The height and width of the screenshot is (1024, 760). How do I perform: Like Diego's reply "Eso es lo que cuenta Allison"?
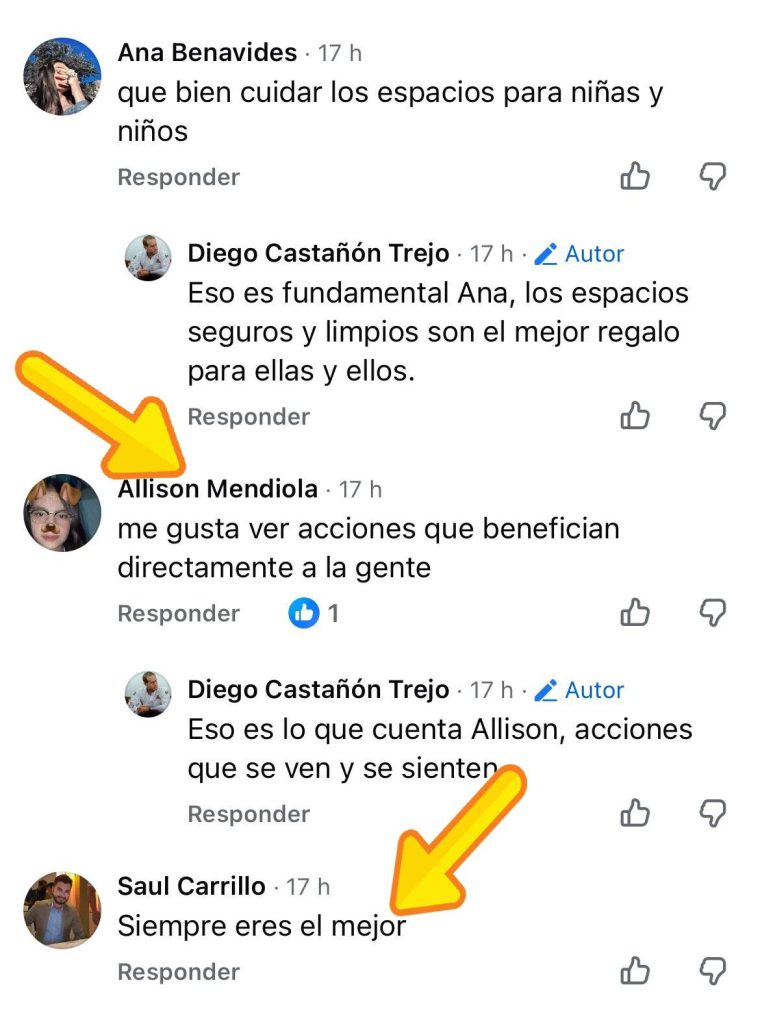pos(635,813)
